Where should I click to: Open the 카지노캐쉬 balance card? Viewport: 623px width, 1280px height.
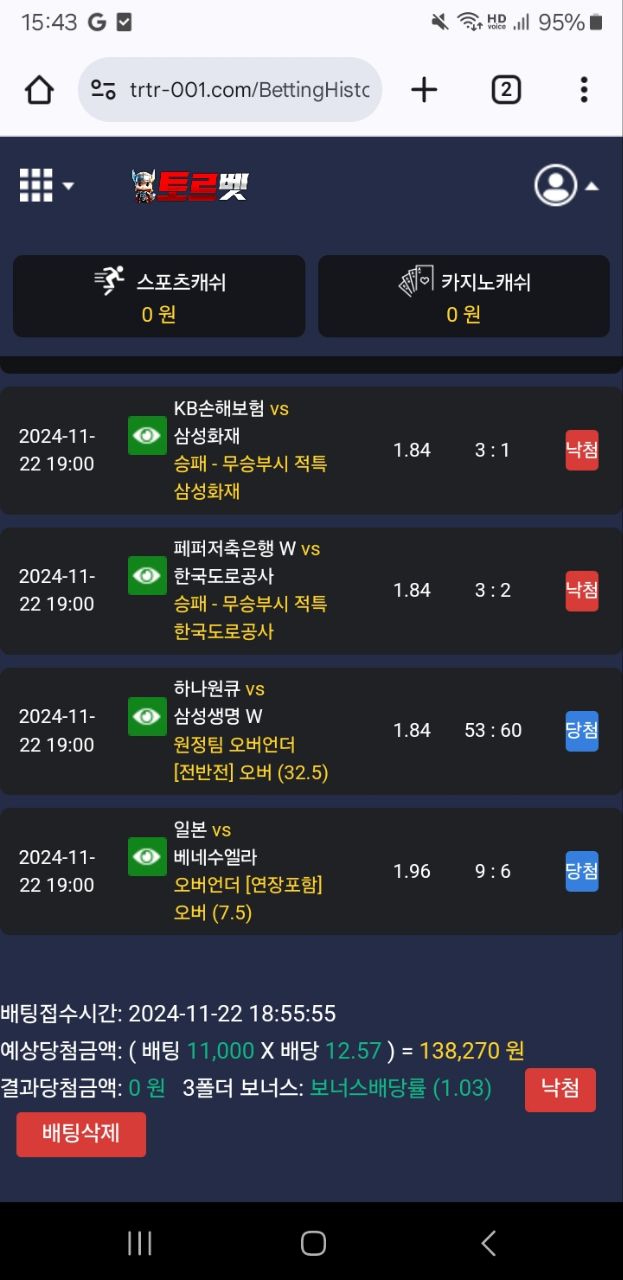click(x=464, y=297)
